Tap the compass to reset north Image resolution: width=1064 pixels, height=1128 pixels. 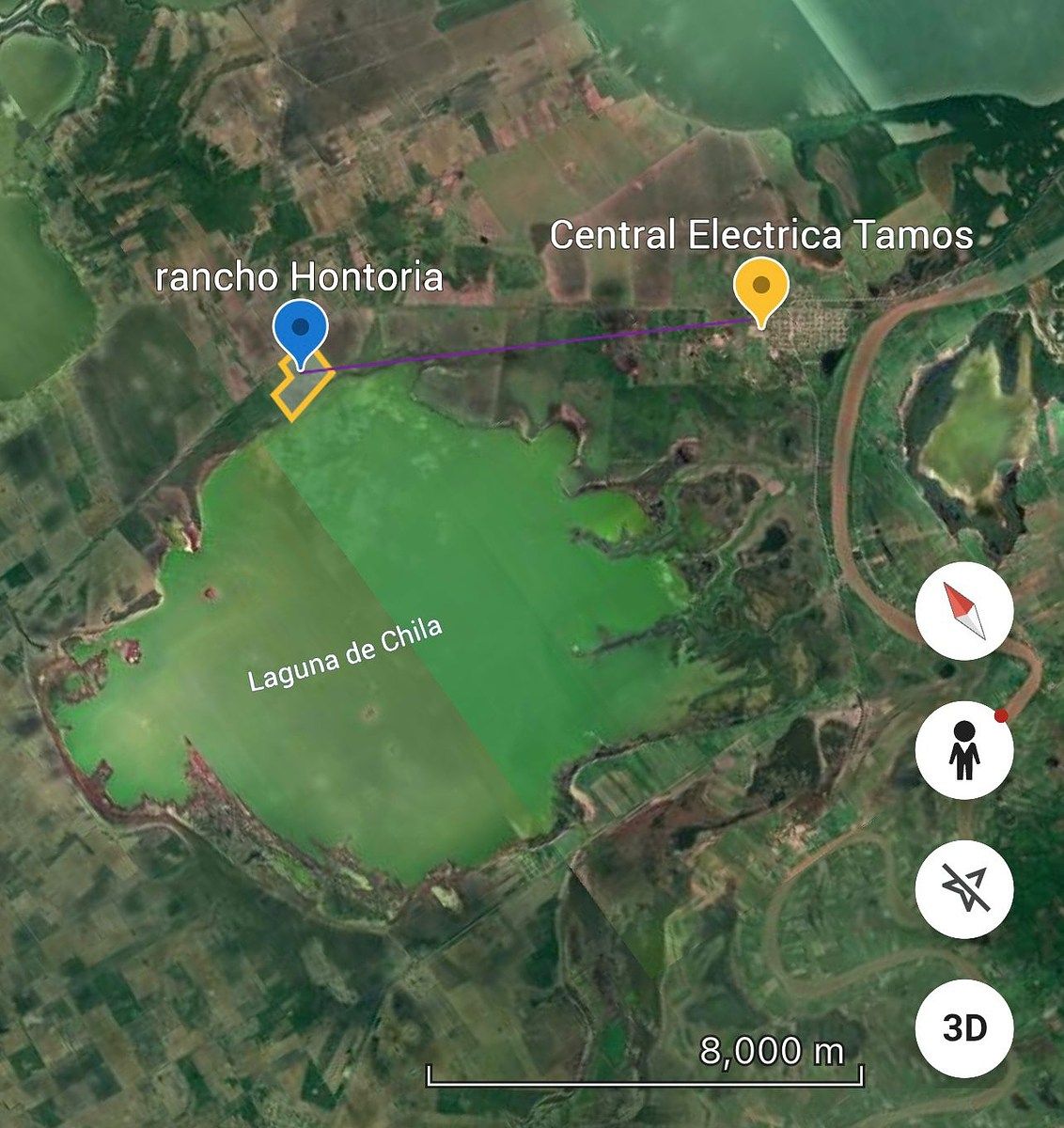[x=963, y=612]
